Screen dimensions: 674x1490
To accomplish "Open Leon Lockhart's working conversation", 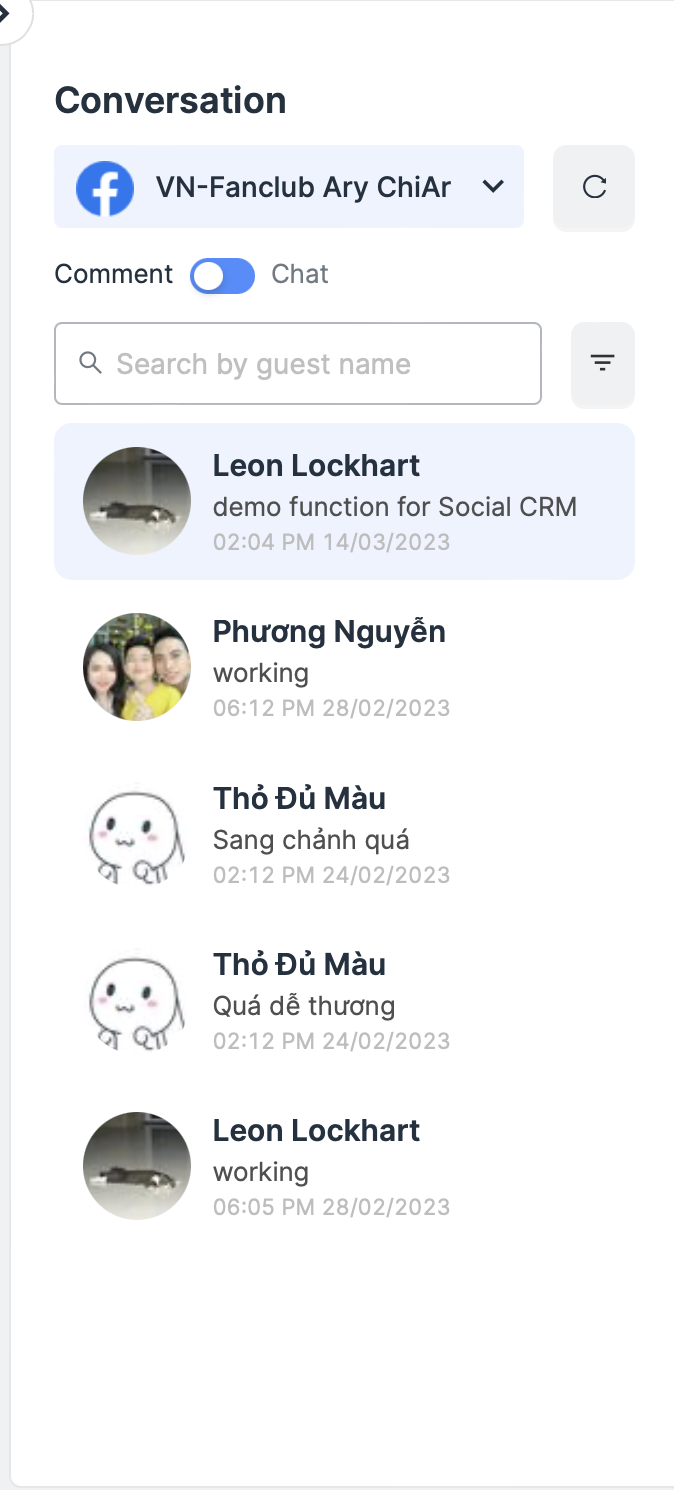I will point(344,1166).
